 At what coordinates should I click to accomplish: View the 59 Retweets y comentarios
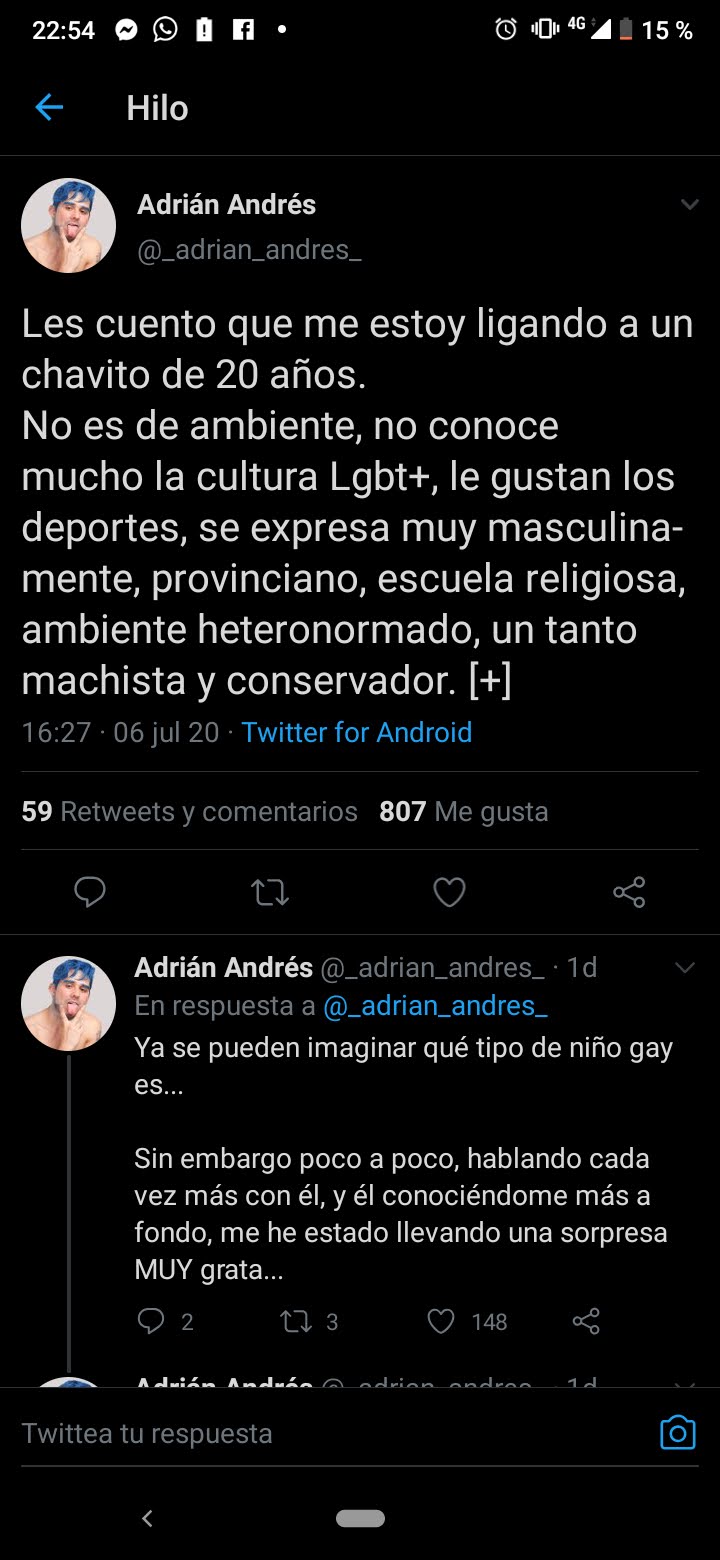[189, 811]
